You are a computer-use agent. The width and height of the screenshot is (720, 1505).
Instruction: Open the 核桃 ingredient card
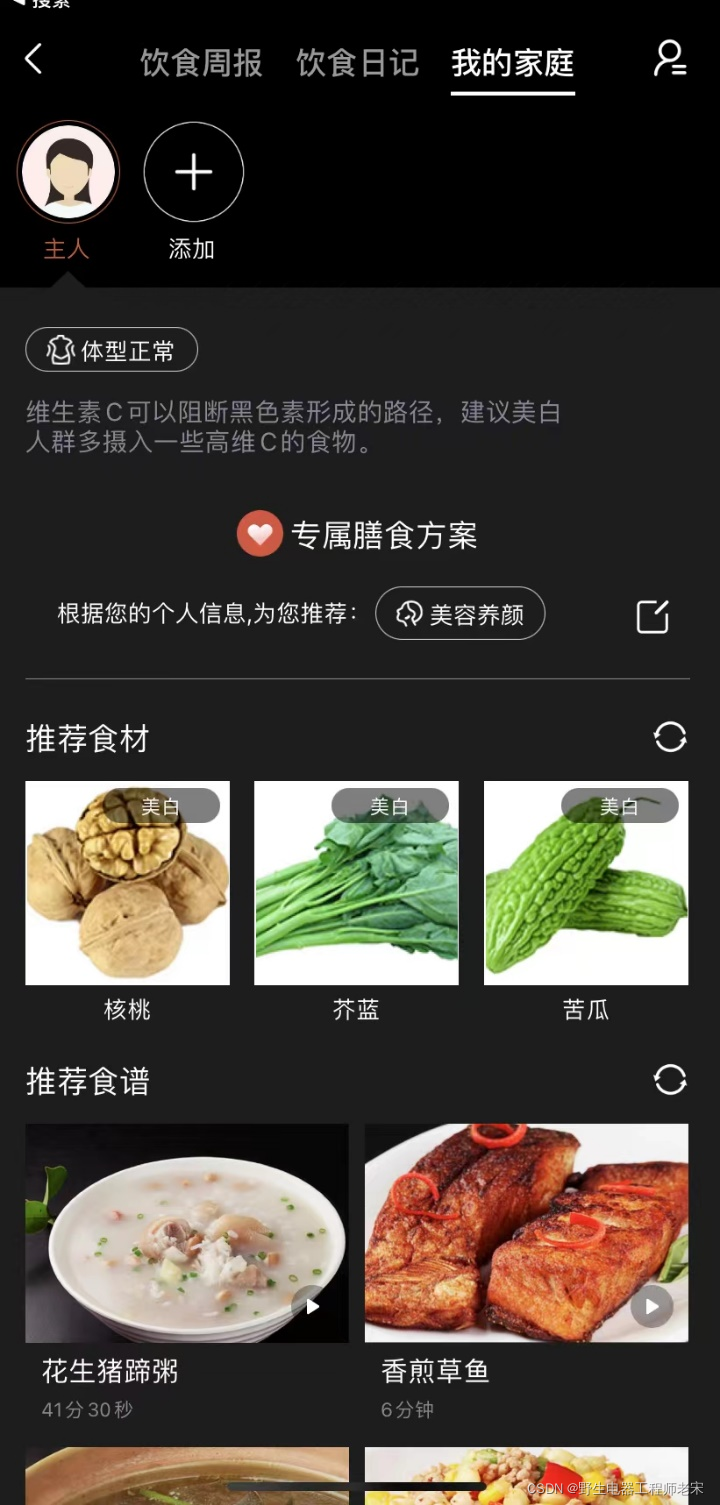tap(127, 883)
